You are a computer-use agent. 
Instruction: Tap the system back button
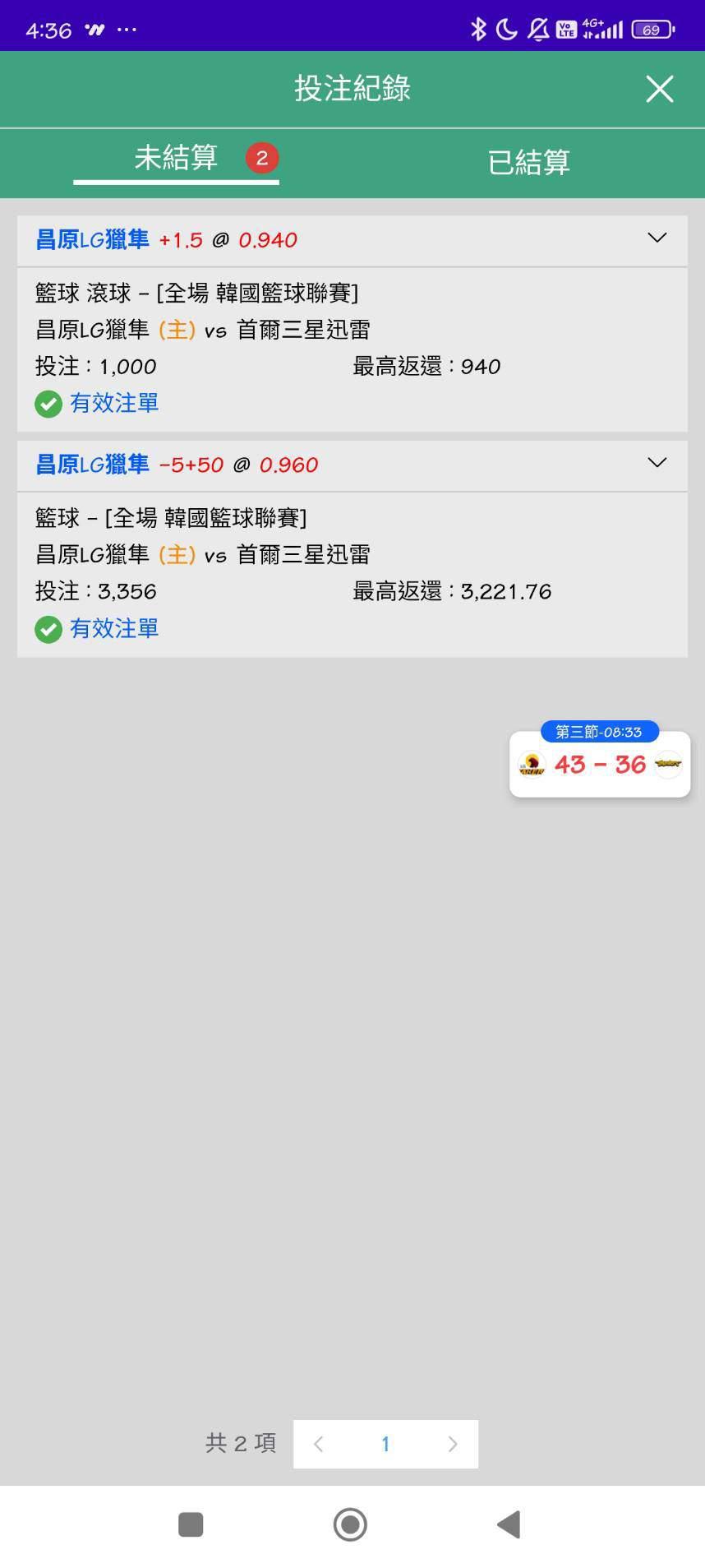click(509, 1524)
